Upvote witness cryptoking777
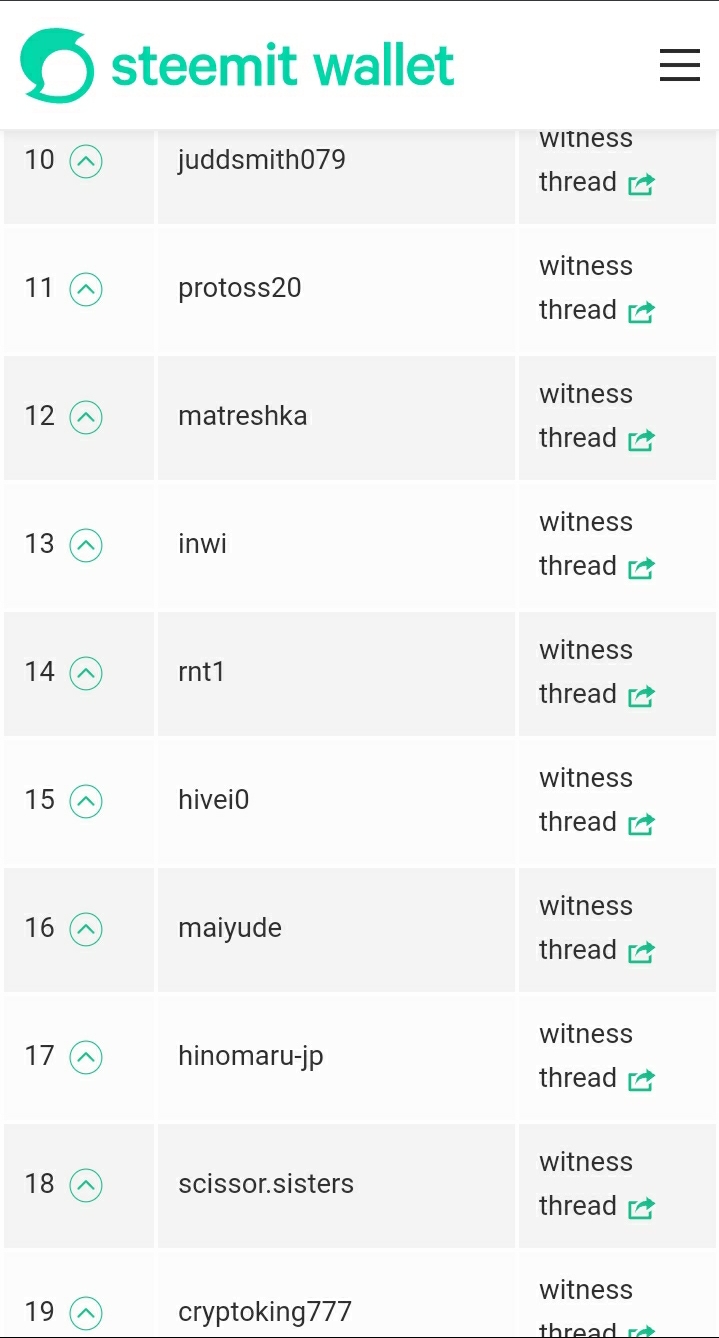The width and height of the screenshot is (719, 1338). [x=86, y=1313]
